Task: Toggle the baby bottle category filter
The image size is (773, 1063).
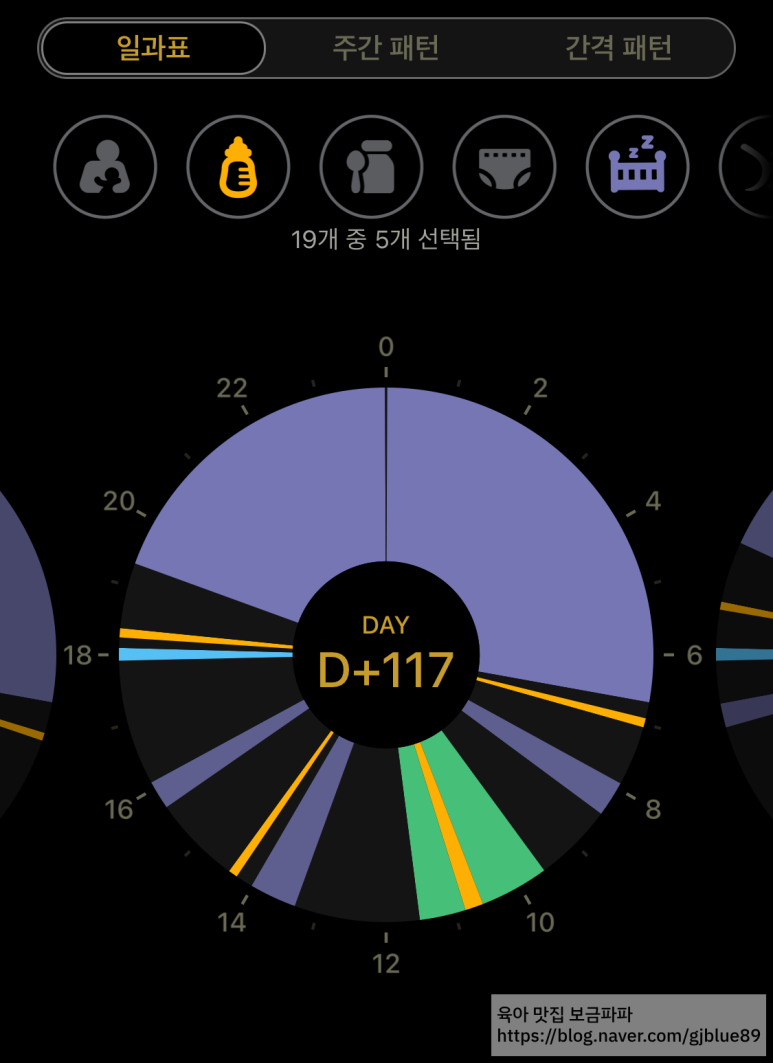Action: [x=238, y=167]
